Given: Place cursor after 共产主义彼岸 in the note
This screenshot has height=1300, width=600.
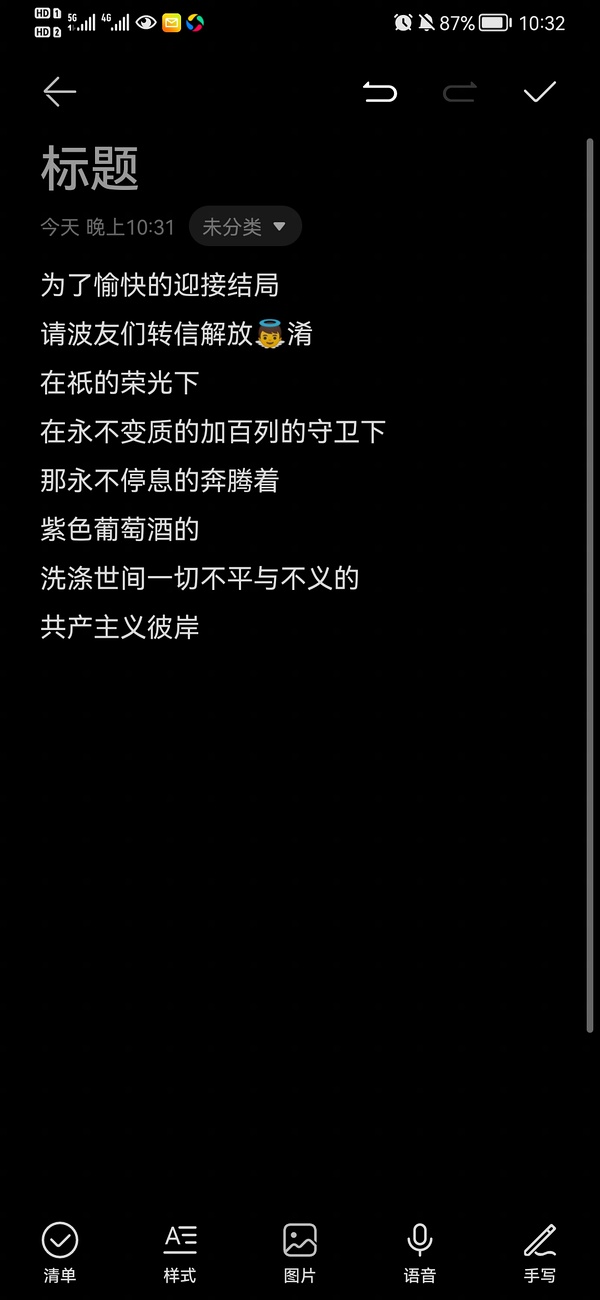Looking at the screenshot, I should click(x=203, y=627).
